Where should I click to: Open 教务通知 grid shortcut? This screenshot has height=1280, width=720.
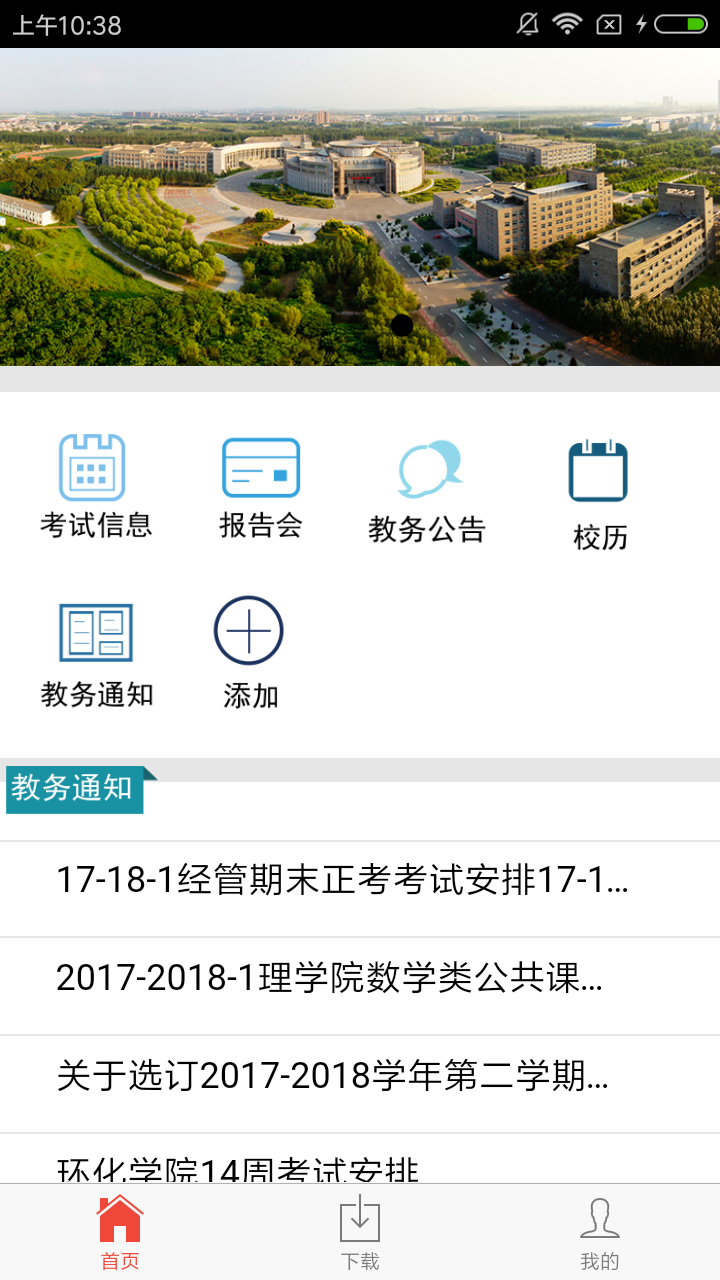click(x=96, y=655)
